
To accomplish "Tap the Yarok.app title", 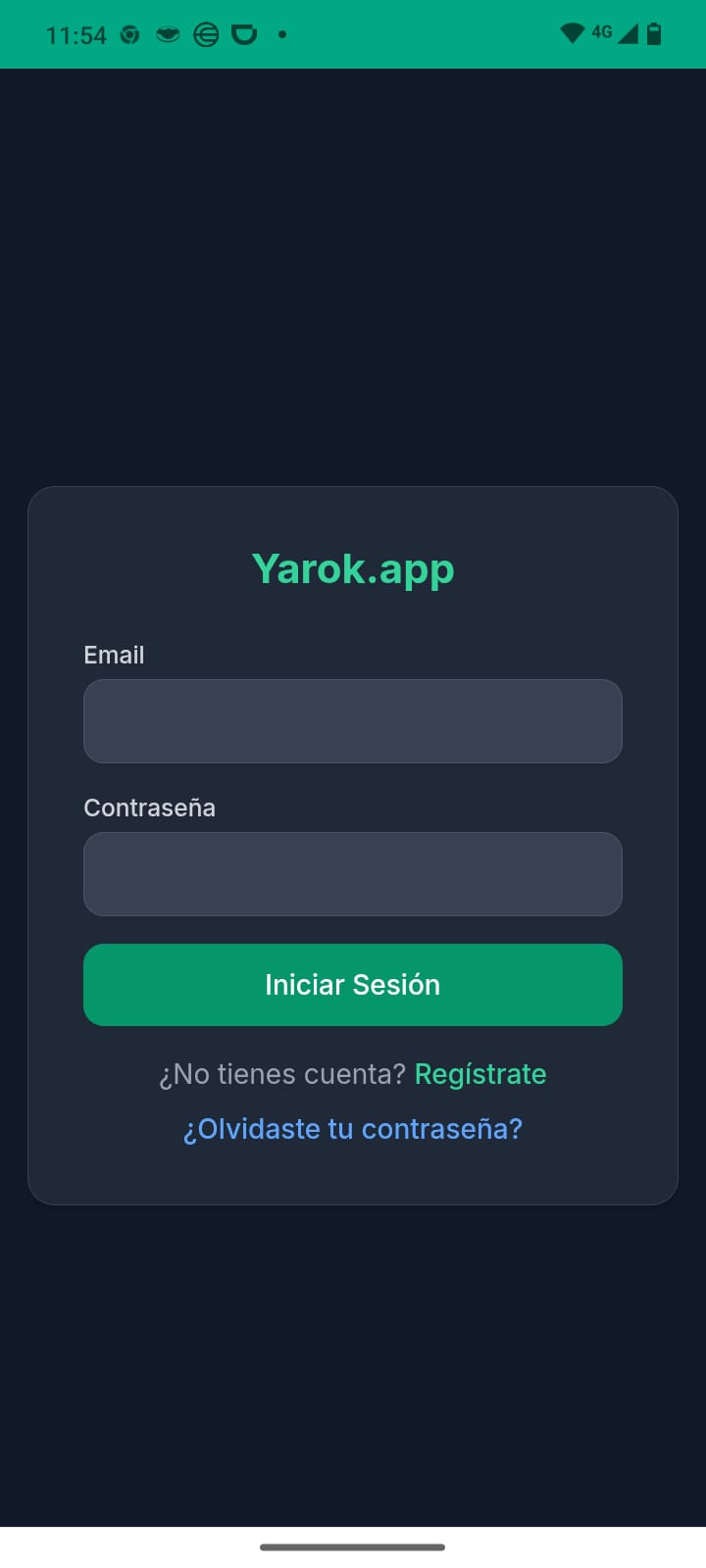I will point(353,568).
